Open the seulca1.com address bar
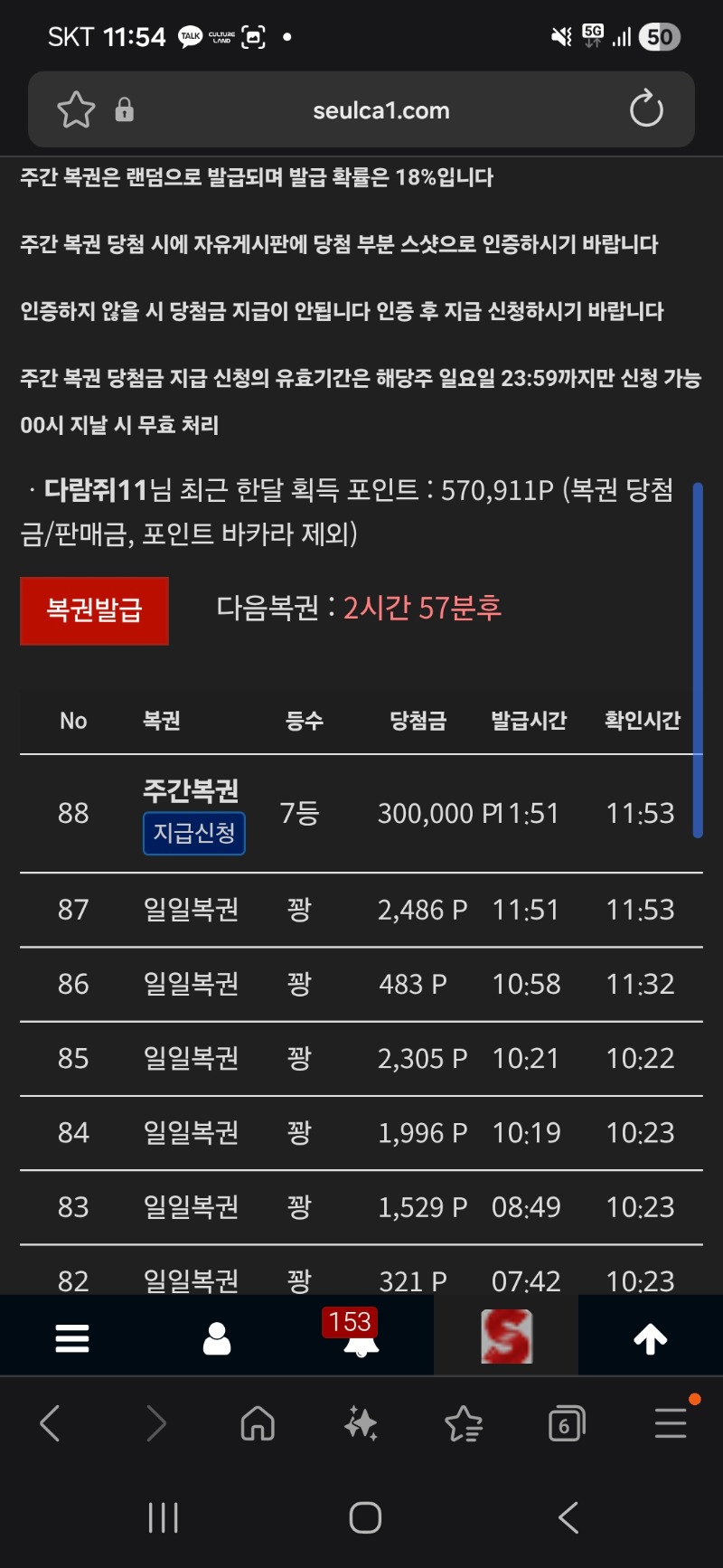 380,110
